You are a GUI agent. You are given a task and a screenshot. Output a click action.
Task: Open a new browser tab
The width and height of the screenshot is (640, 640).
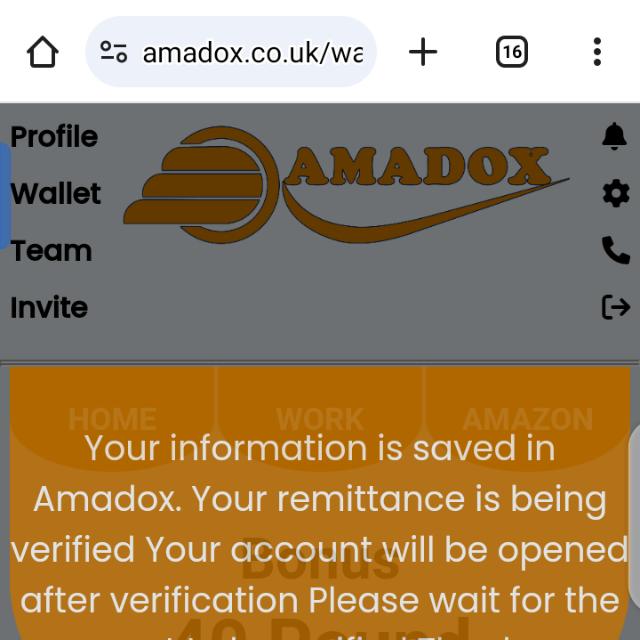[x=423, y=52]
